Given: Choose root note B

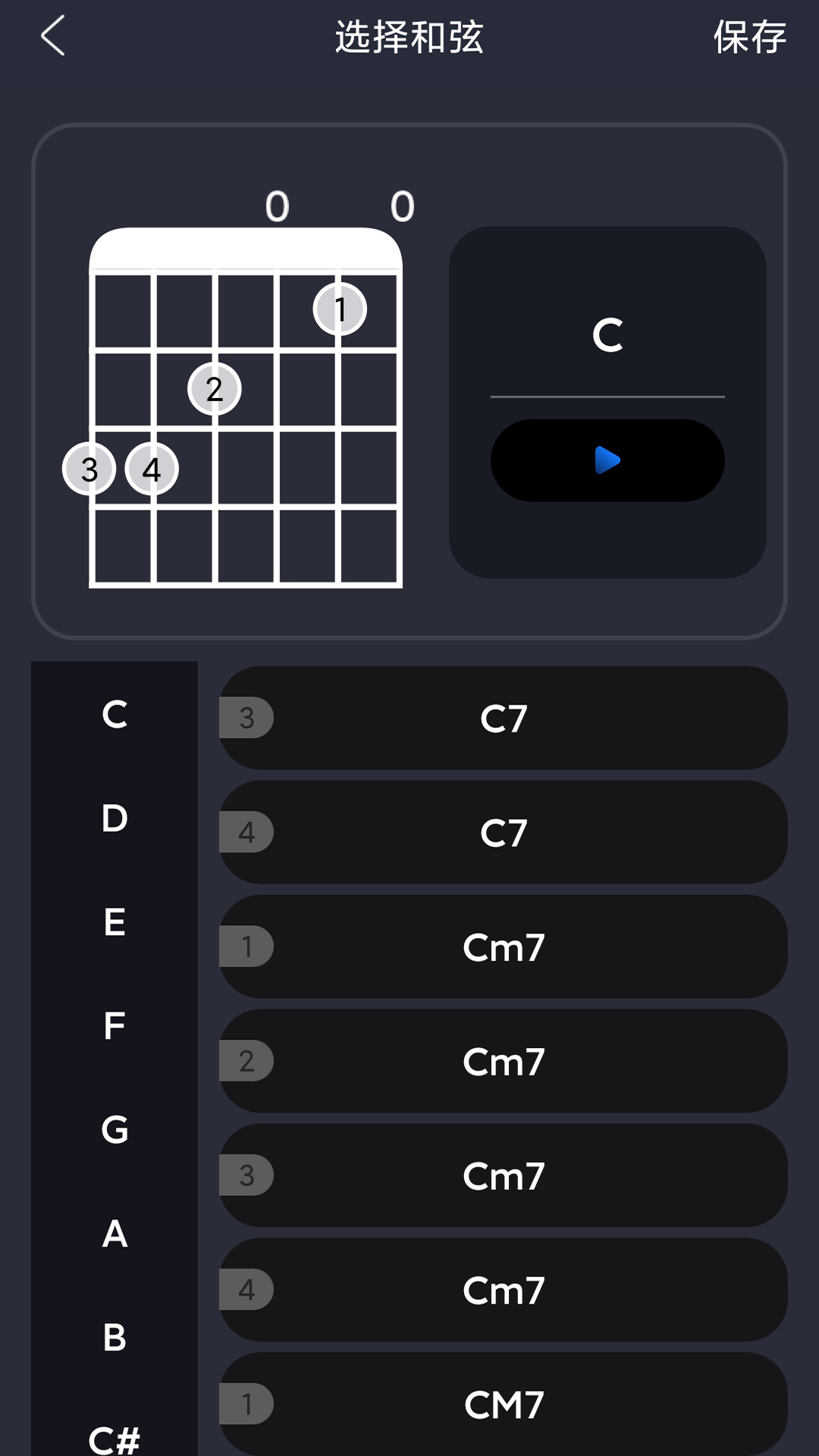Looking at the screenshot, I should (115, 1337).
